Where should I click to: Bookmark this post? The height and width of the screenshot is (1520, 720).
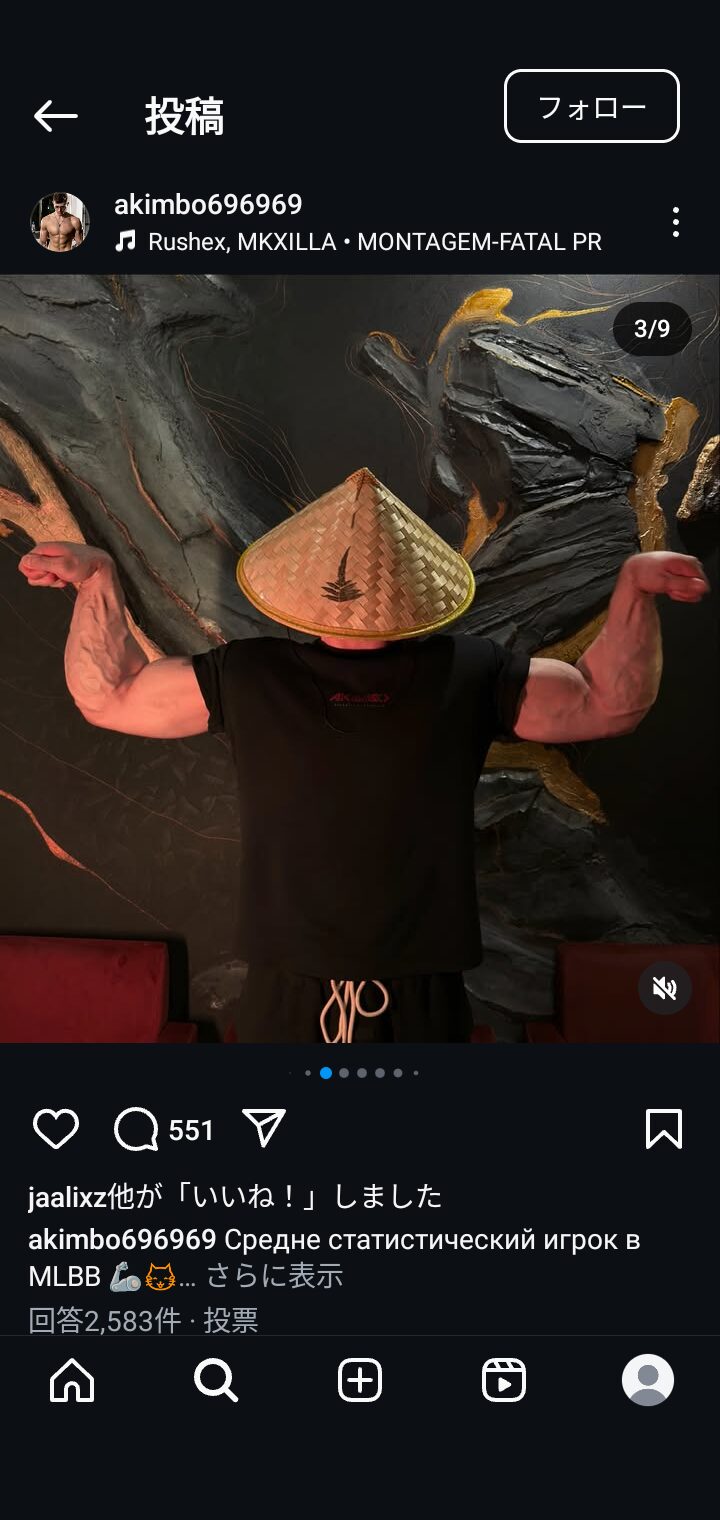664,1129
